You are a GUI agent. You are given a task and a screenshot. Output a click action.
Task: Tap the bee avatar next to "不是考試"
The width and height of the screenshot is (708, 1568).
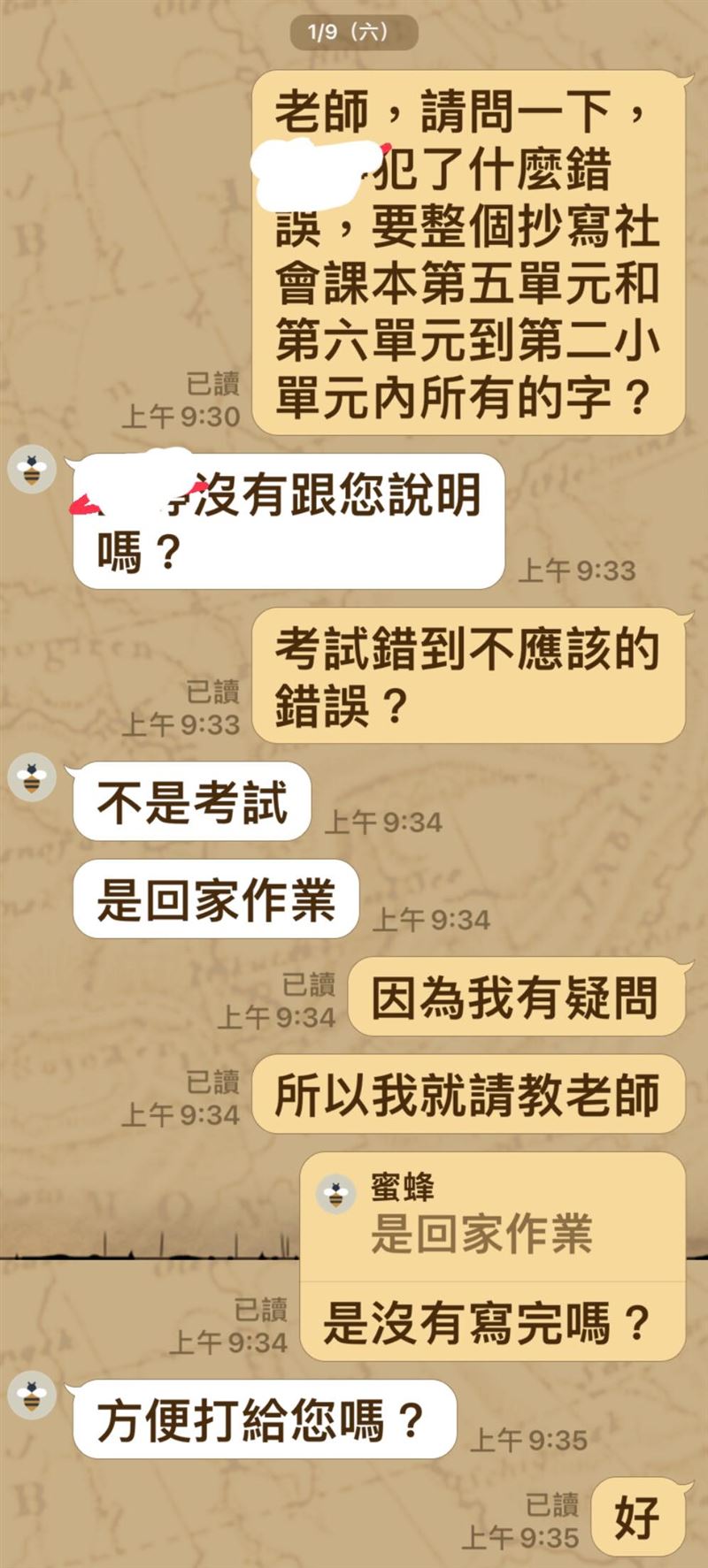[x=32, y=777]
